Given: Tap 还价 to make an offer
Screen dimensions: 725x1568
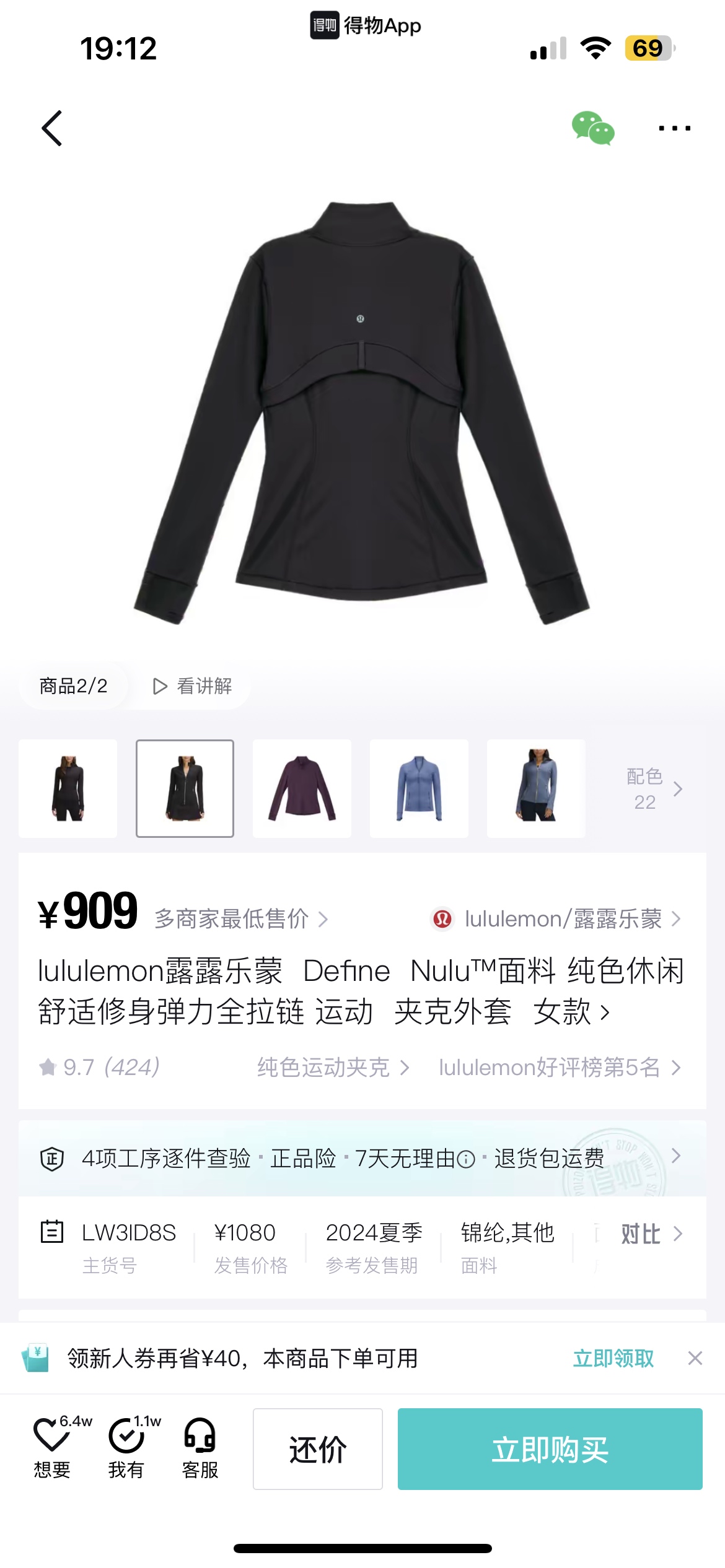Looking at the screenshot, I should coord(318,1449).
